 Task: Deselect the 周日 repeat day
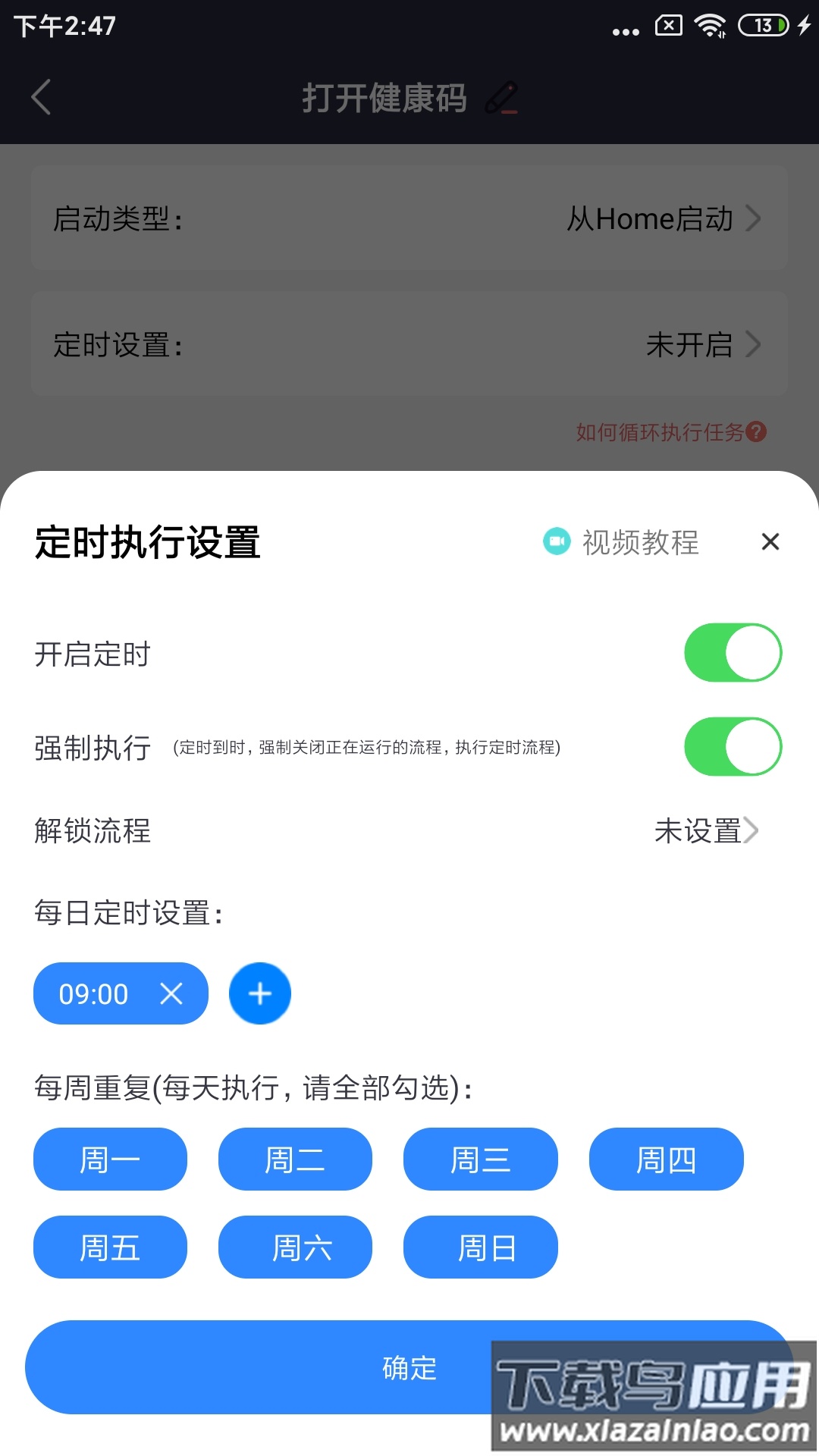tap(480, 1247)
